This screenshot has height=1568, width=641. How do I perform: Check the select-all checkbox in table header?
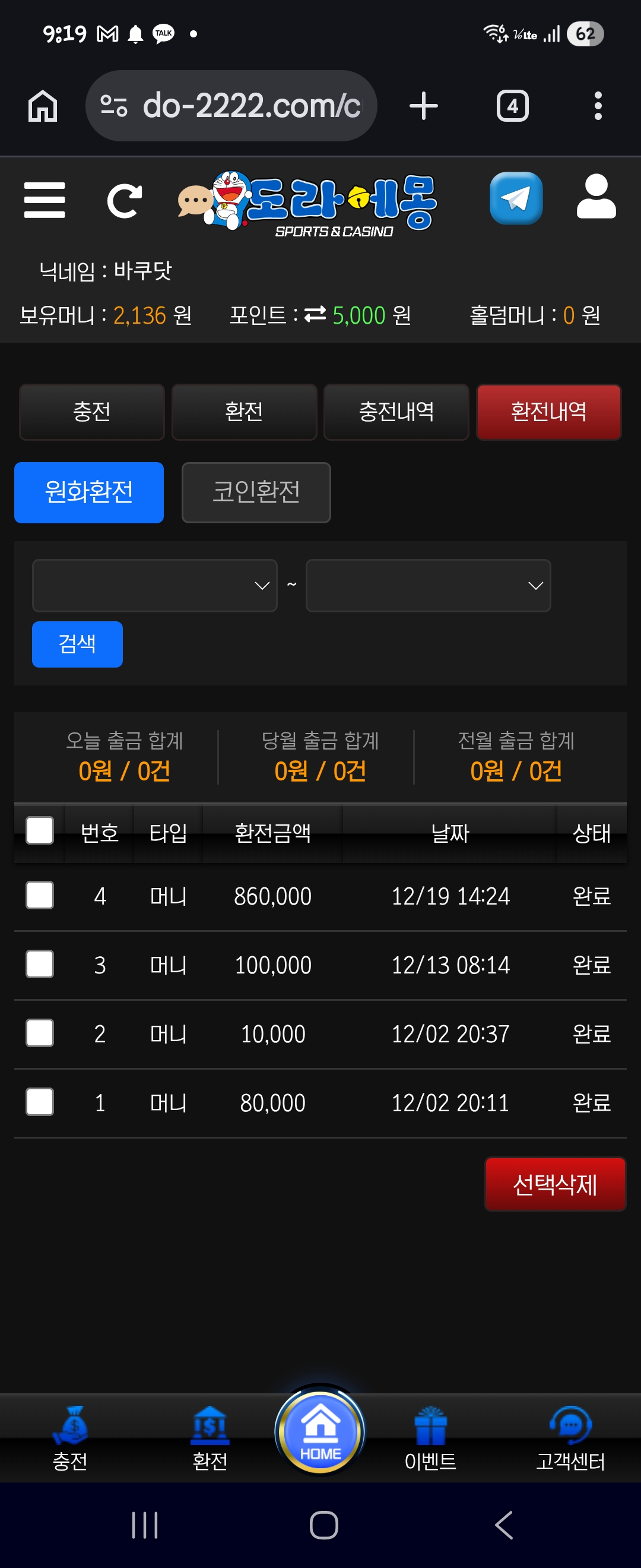[x=40, y=831]
